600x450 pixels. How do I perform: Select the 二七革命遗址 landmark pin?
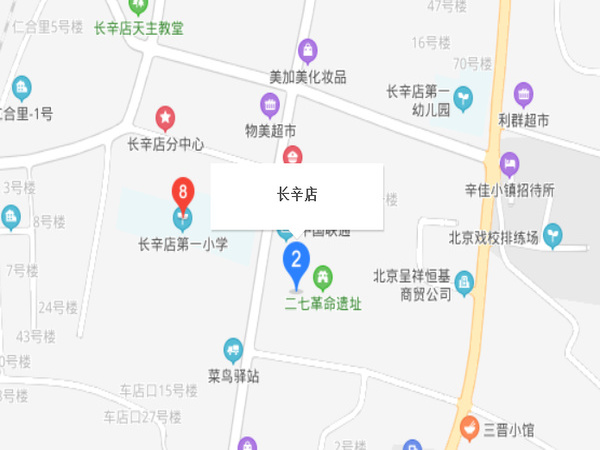tap(323, 275)
